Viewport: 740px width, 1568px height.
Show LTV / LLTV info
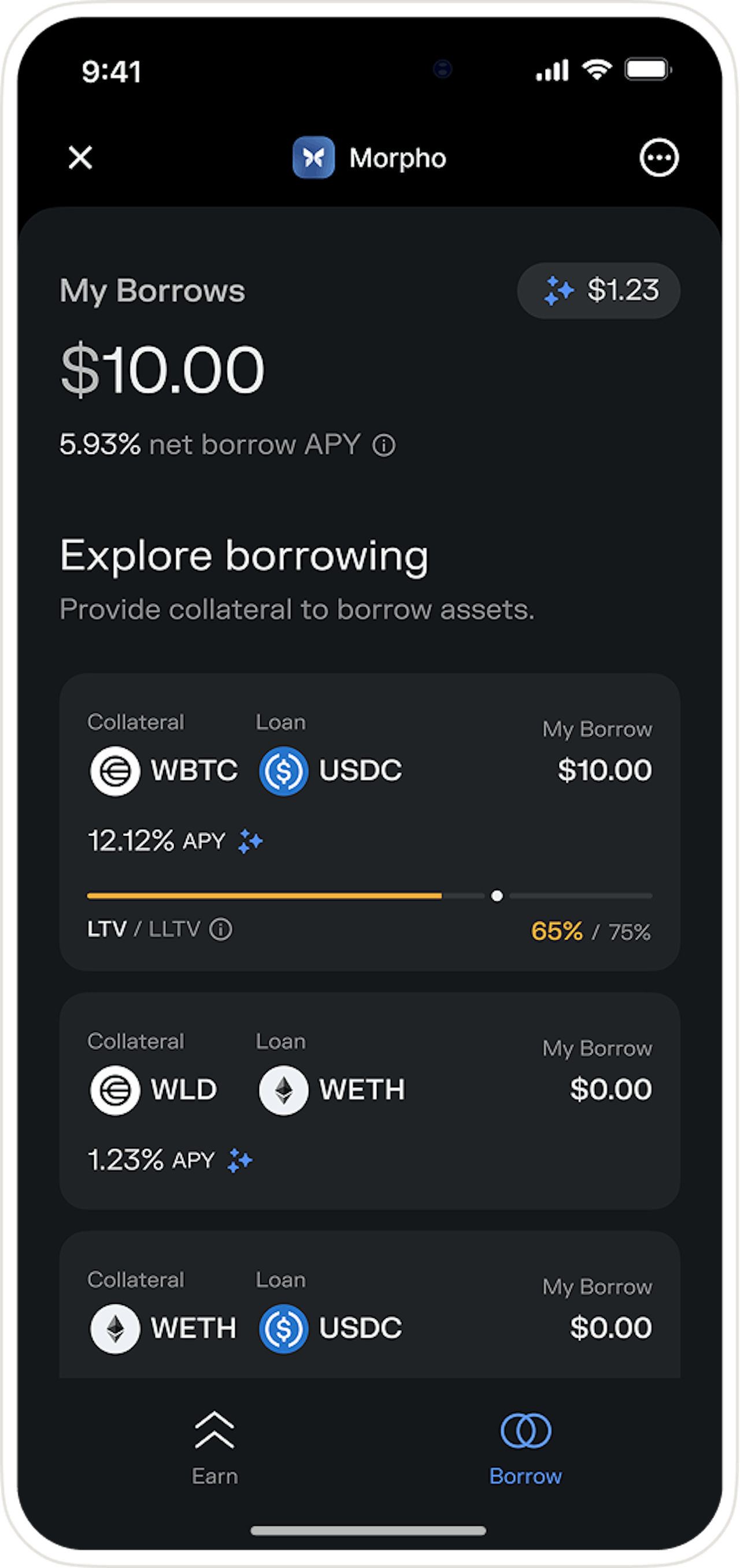(x=221, y=930)
